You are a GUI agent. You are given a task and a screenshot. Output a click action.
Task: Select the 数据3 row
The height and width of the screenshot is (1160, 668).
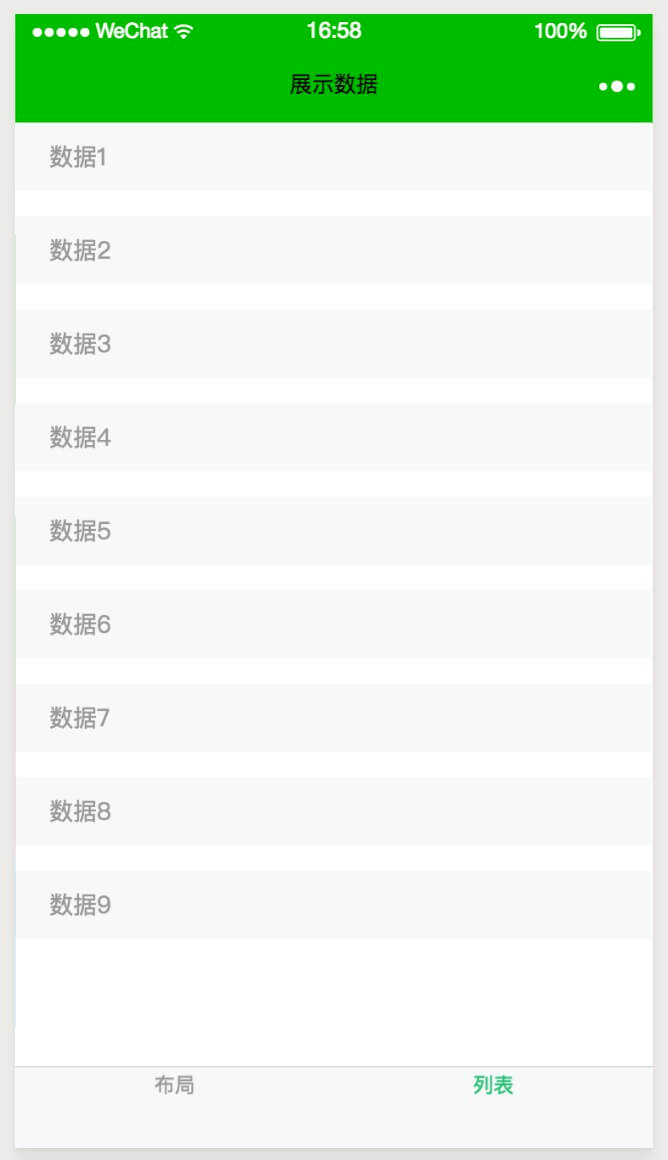(x=334, y=344)
